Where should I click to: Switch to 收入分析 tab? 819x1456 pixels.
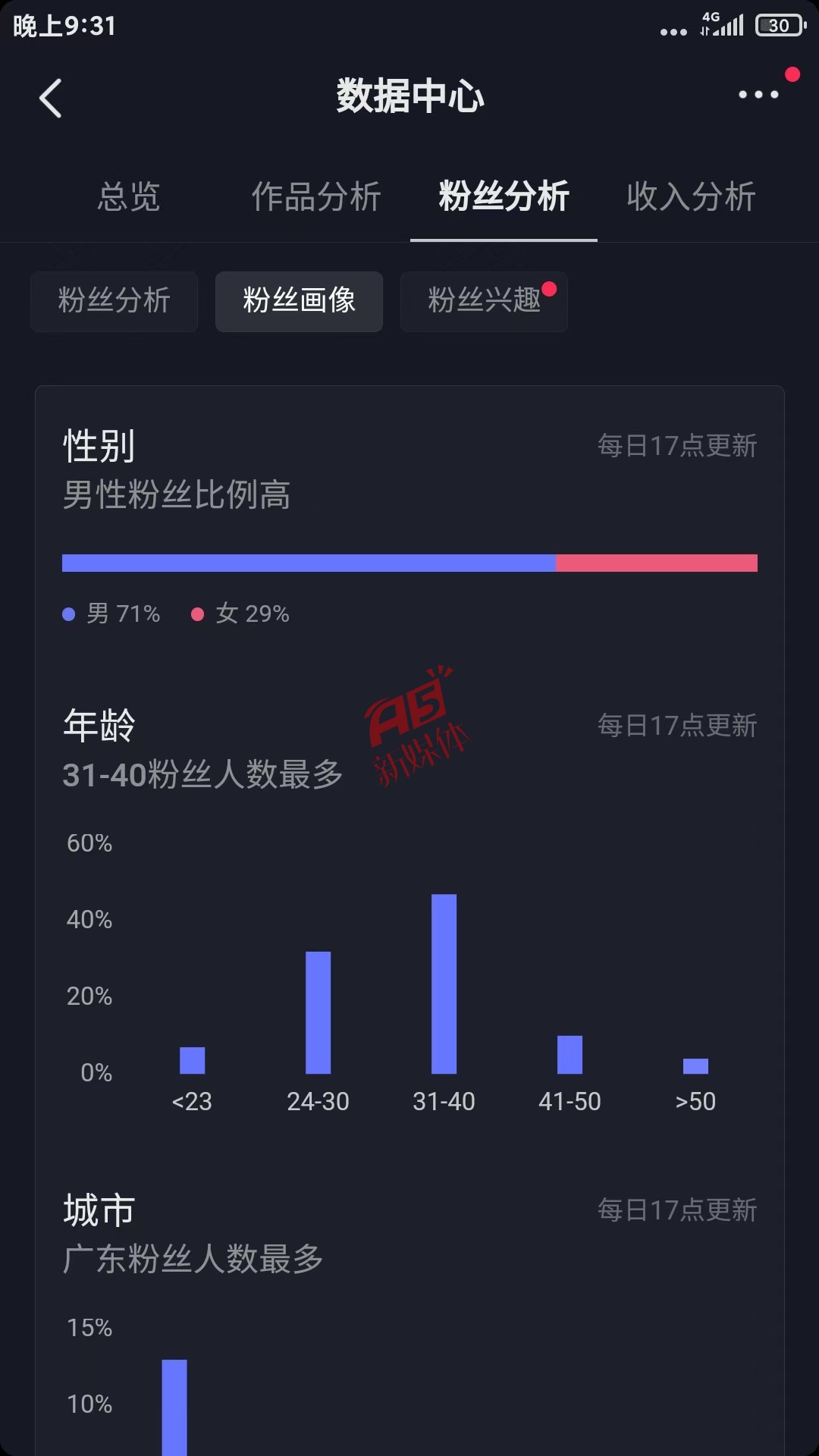click(x=691, y=196)
